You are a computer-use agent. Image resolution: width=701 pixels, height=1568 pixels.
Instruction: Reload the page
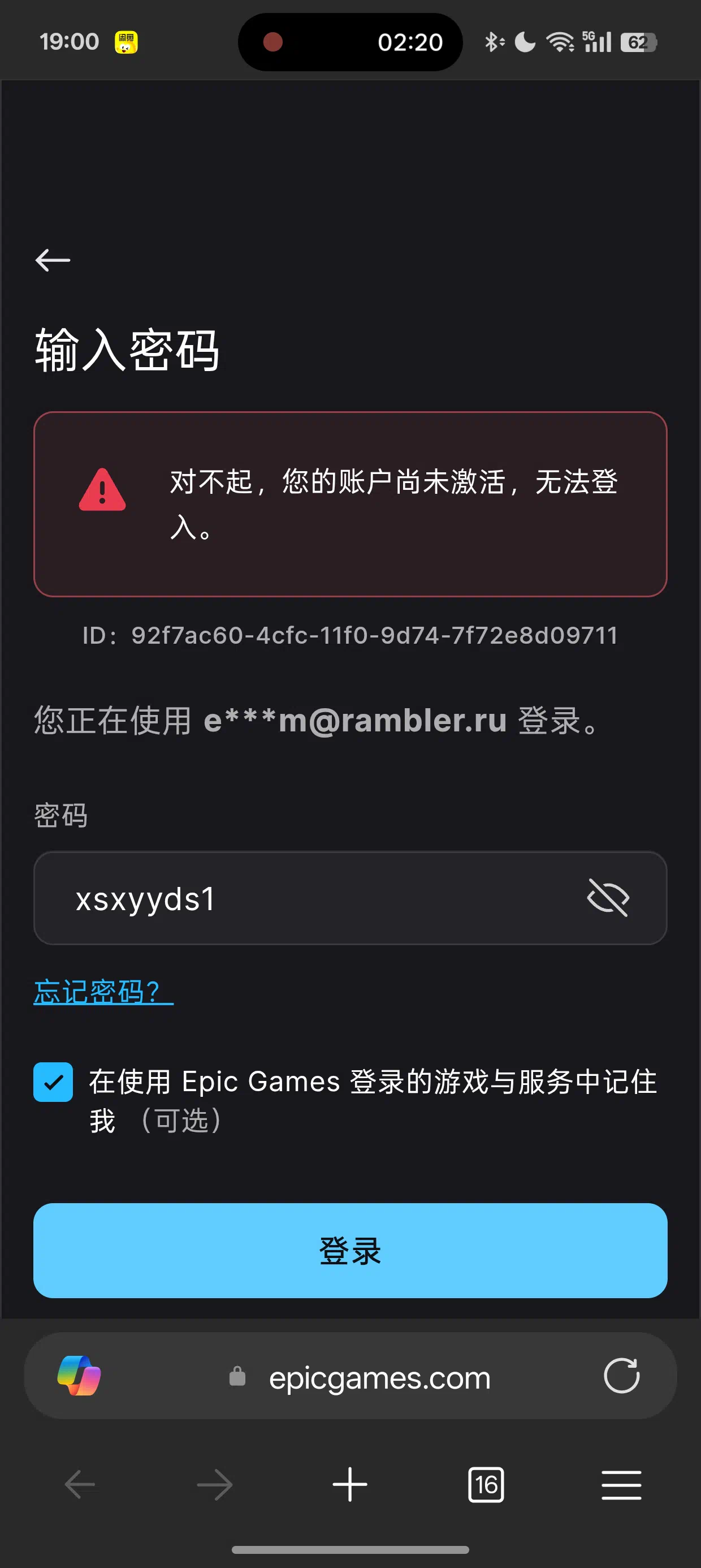[621, 1376]
